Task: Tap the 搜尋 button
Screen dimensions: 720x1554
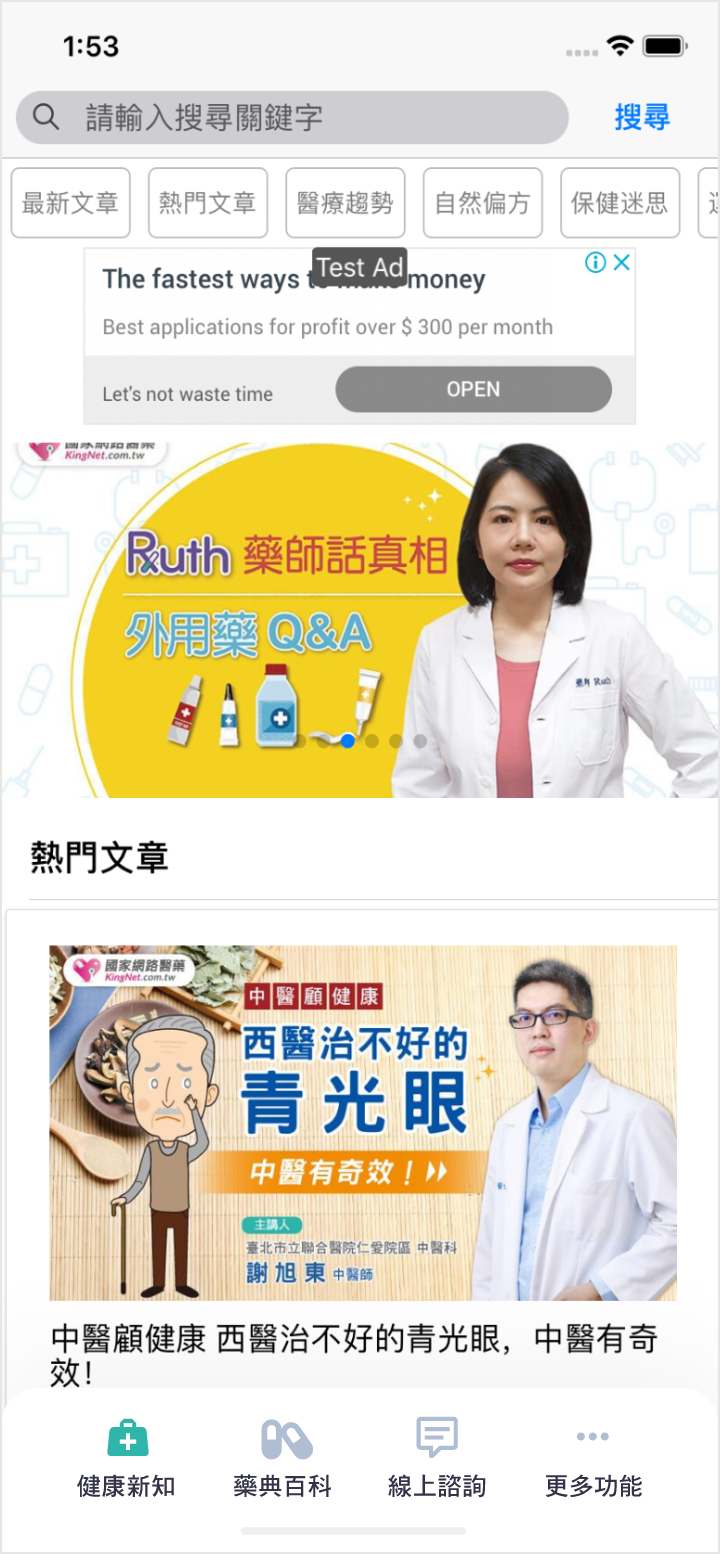Action: pos(641,118)
